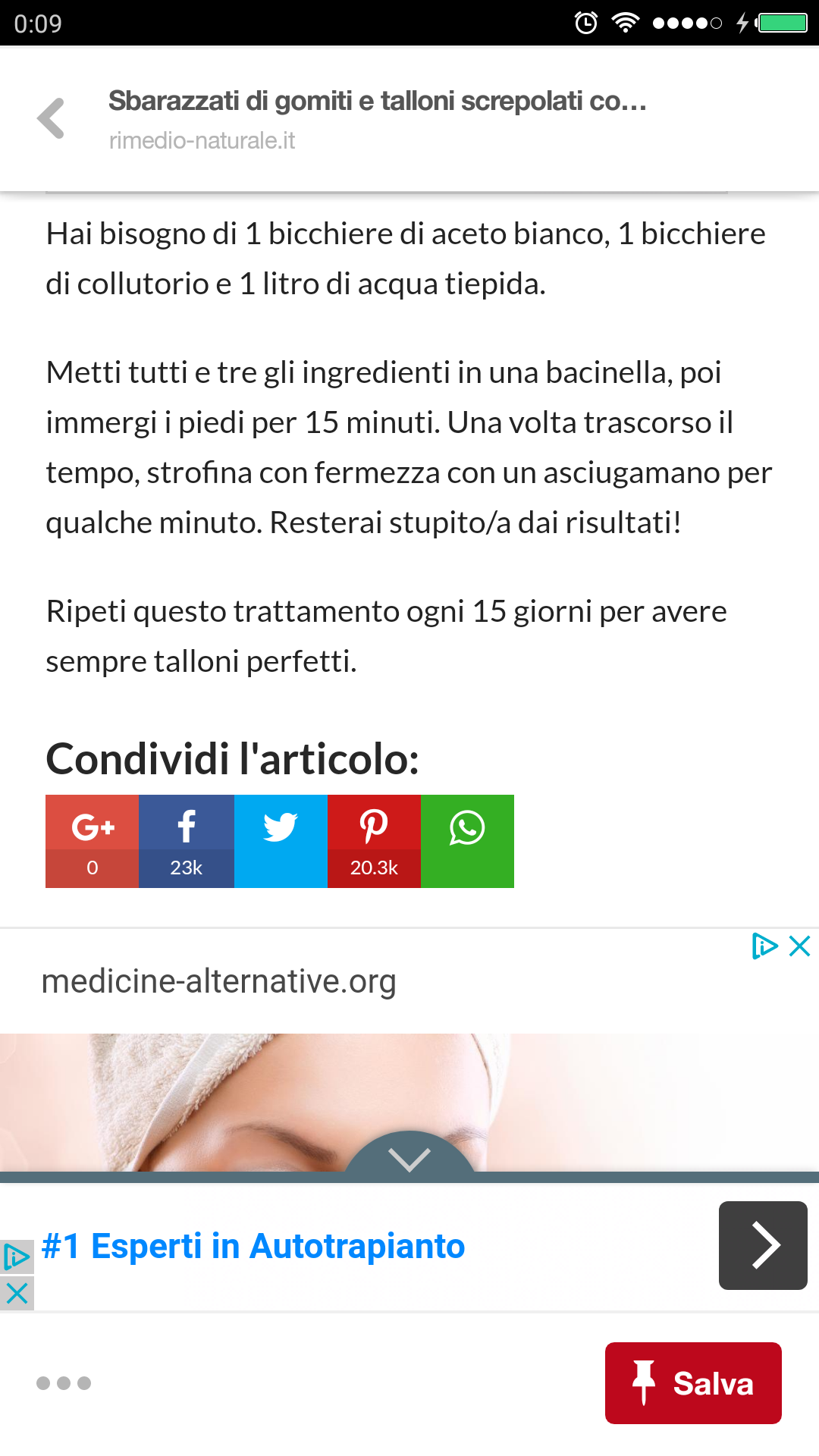
Task: Dismiss the bottom Autotrapianto ad banner
Action: [17, 1293]
